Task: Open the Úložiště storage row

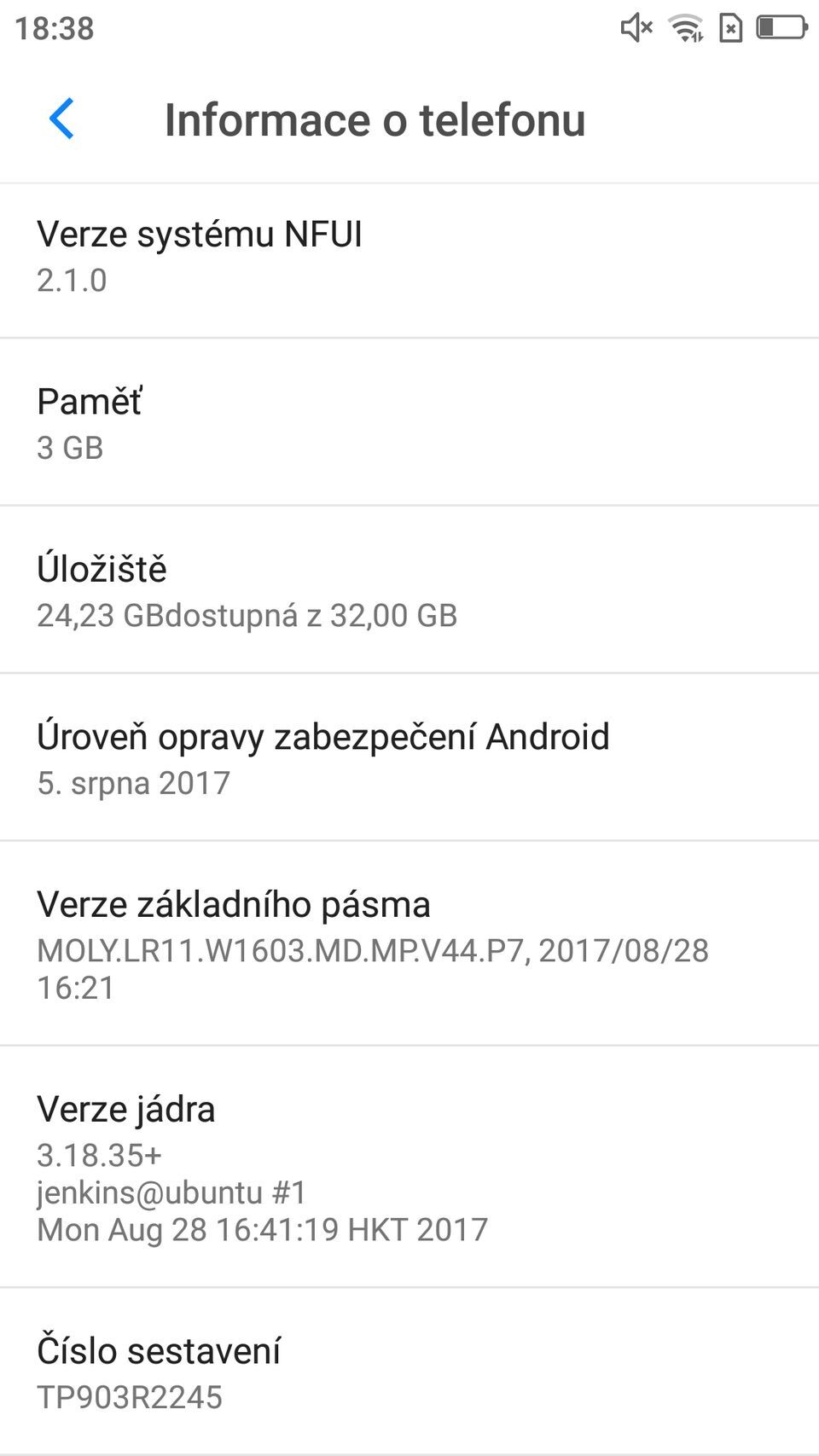Action: click(x=409, y=590)
